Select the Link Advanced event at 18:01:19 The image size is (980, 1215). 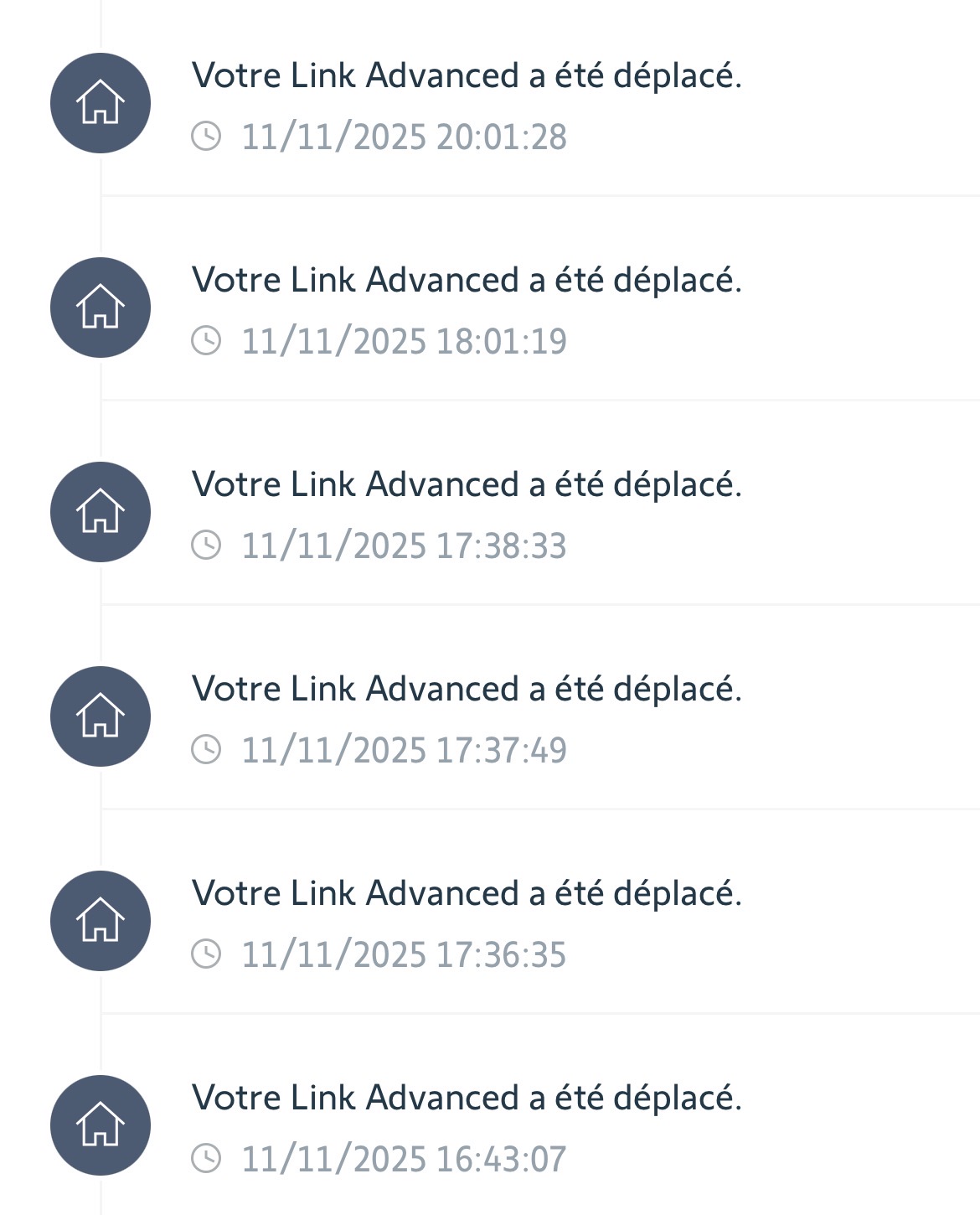[466, 308]
